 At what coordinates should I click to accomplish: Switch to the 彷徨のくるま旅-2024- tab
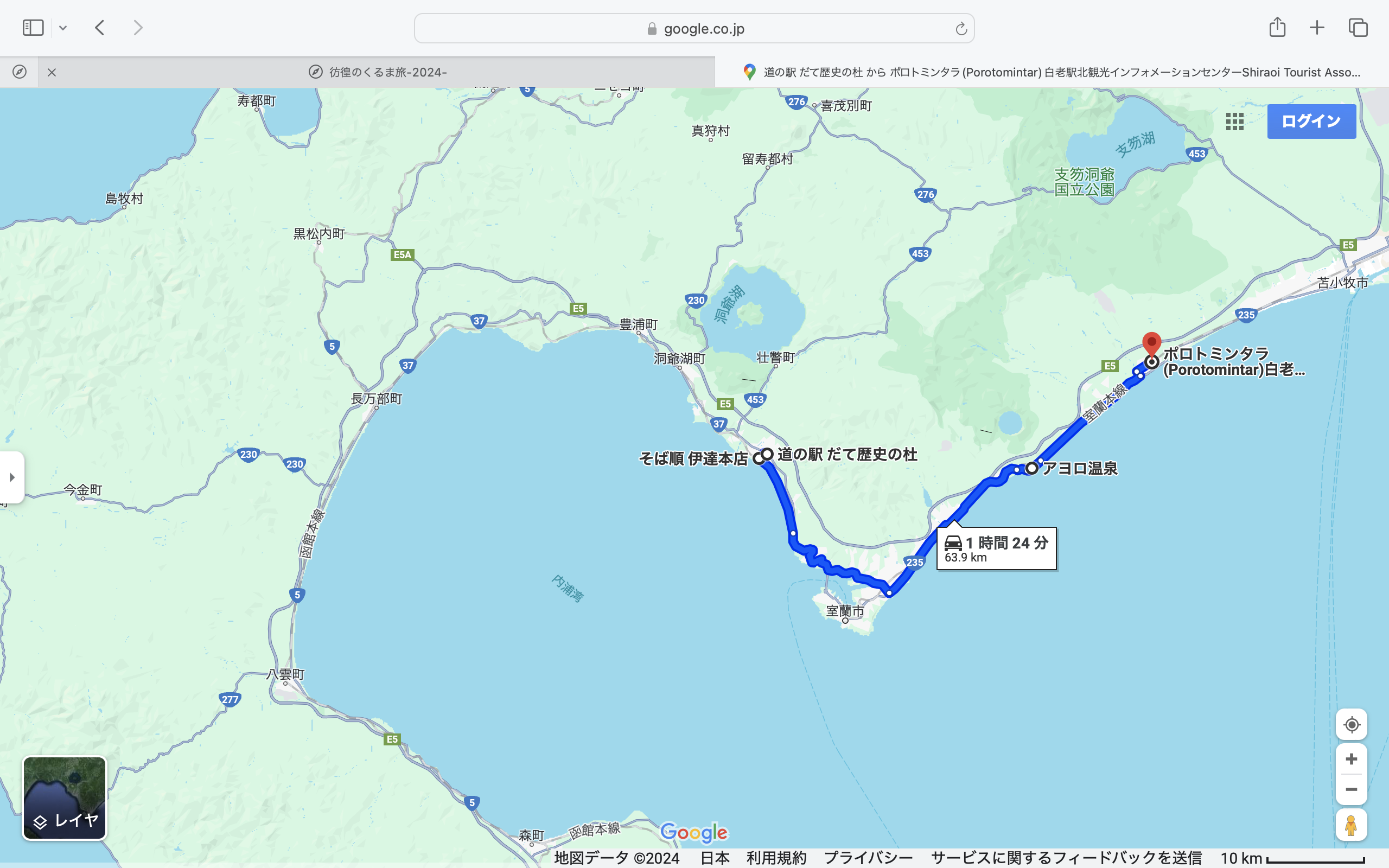tap(378, 72)
